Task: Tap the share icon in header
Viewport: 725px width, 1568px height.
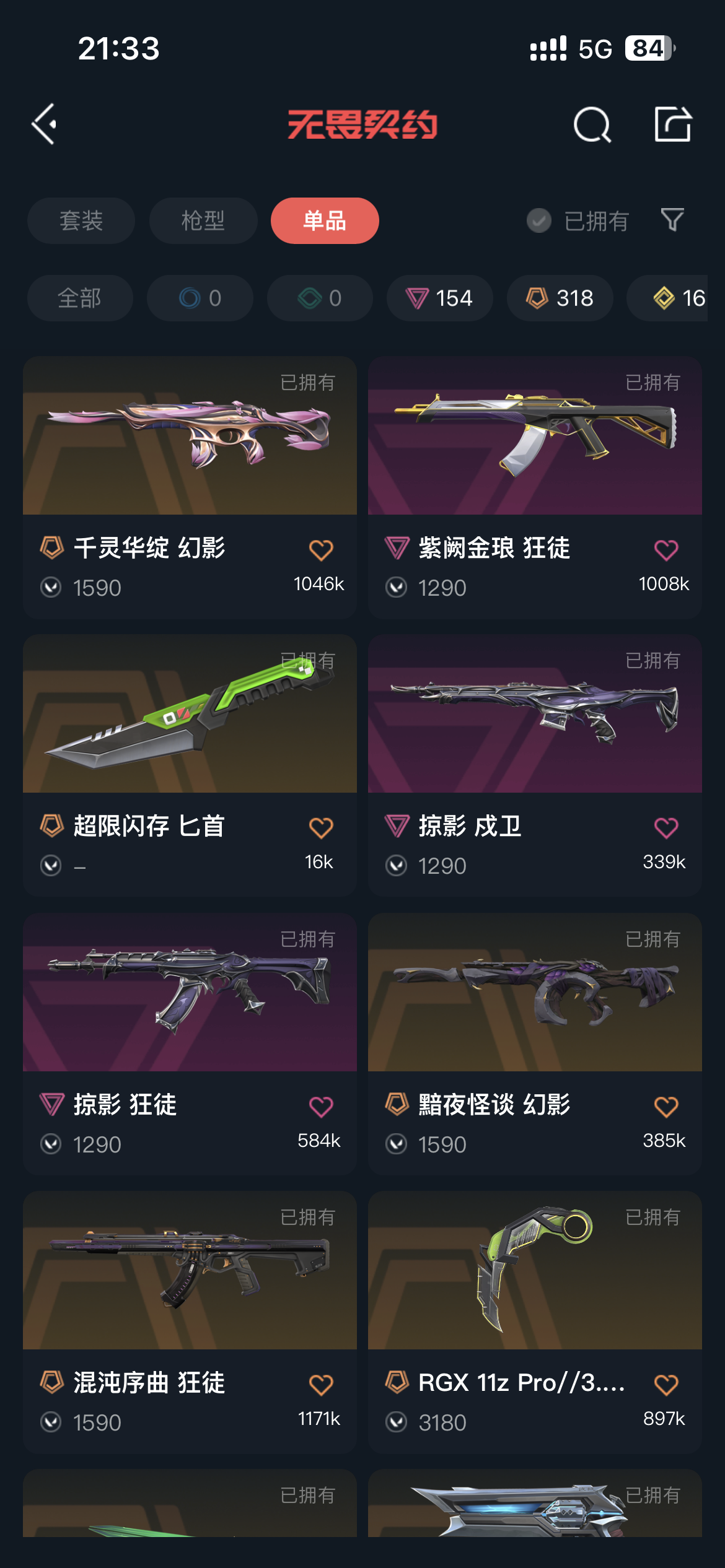Action: (x=673, y=124)
